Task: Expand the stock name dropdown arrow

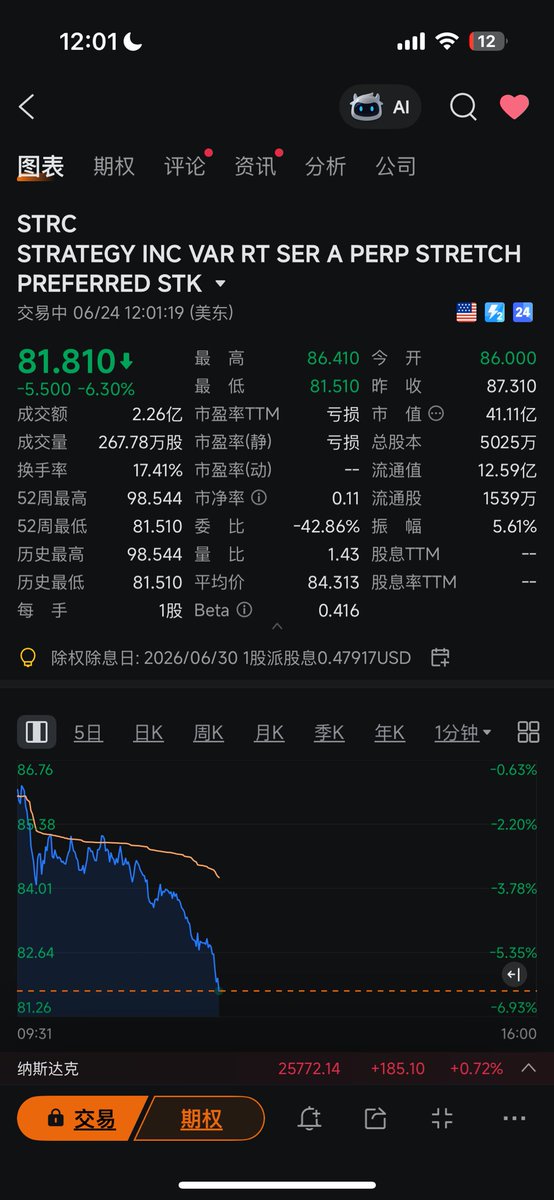Action: click(221, 284)
